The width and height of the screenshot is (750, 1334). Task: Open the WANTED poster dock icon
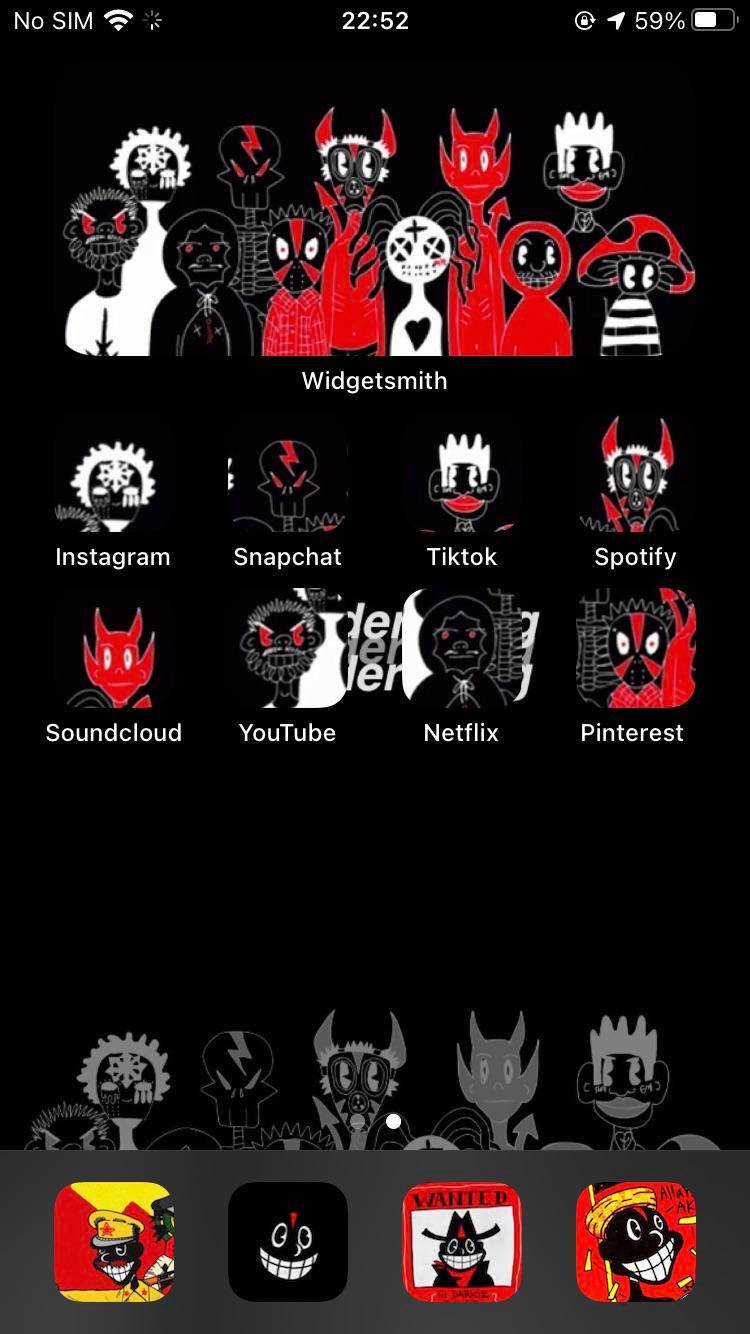coord(462,1242)
